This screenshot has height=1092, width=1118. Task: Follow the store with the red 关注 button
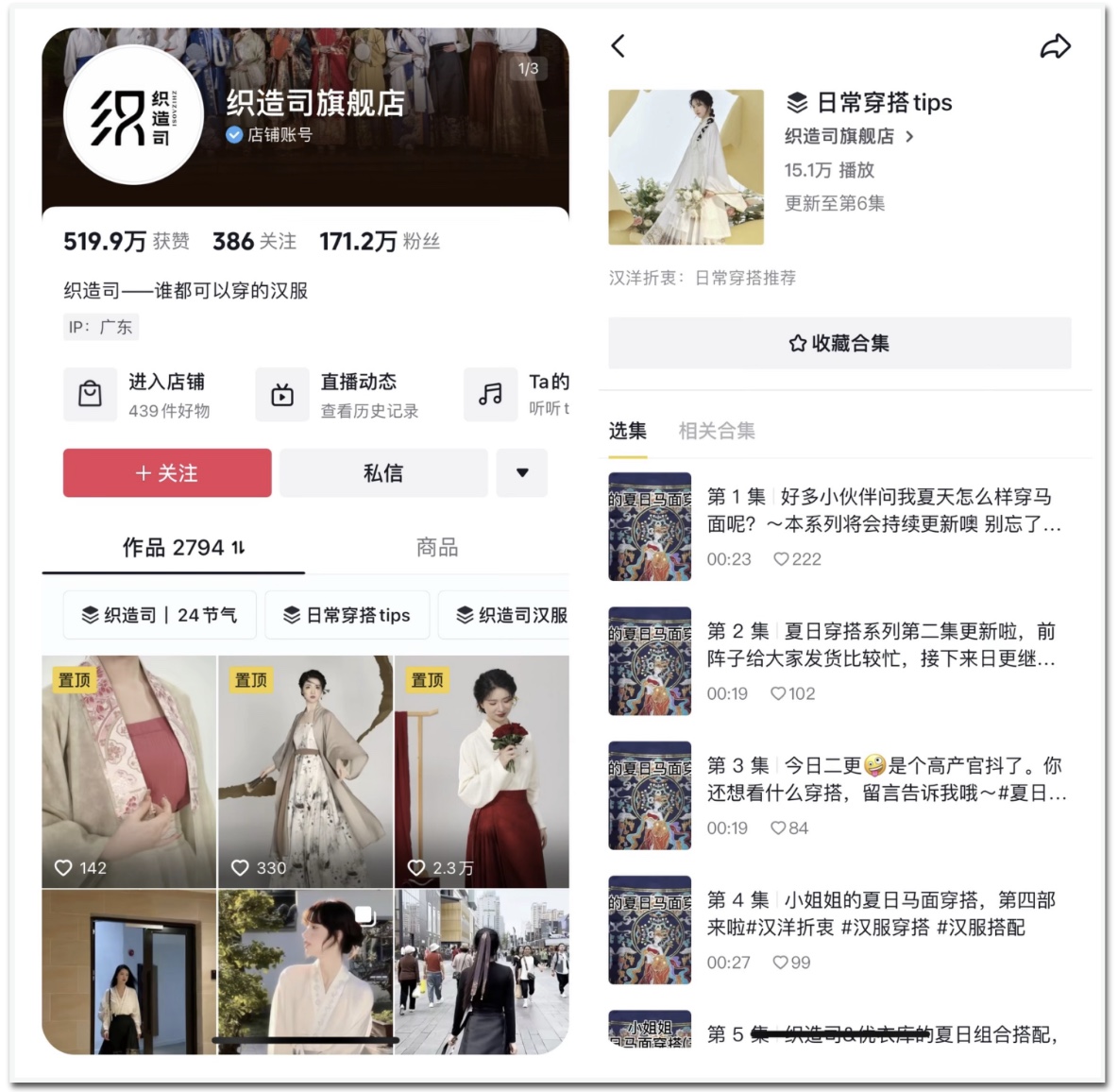pyautogui.click(x=167, y=472)
